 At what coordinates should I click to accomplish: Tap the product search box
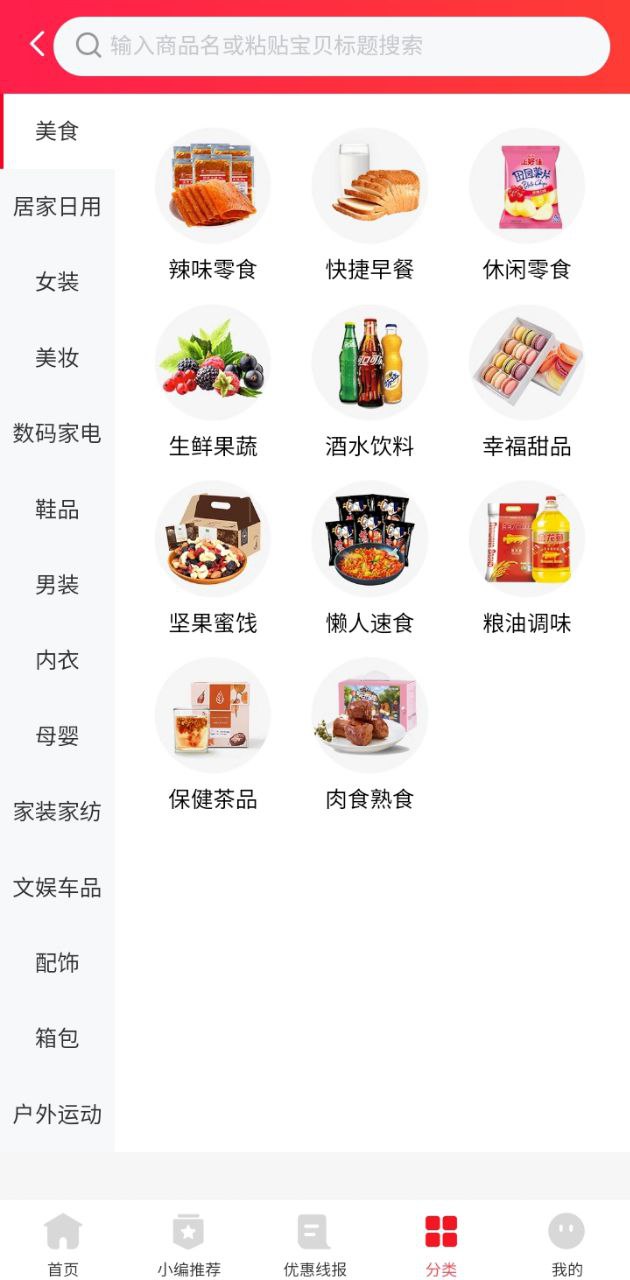pos(332,46)
